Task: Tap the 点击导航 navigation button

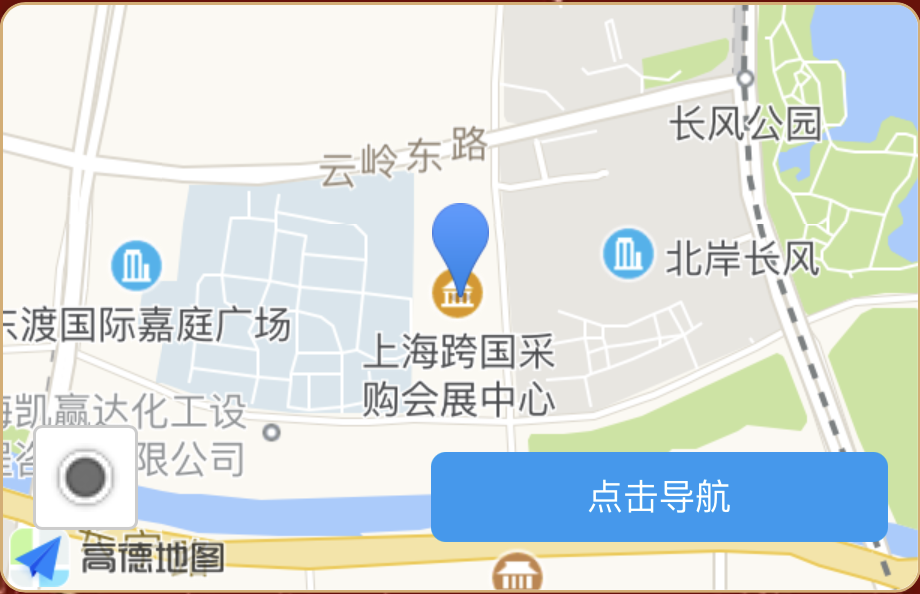Action: click(x=659, y=497)
